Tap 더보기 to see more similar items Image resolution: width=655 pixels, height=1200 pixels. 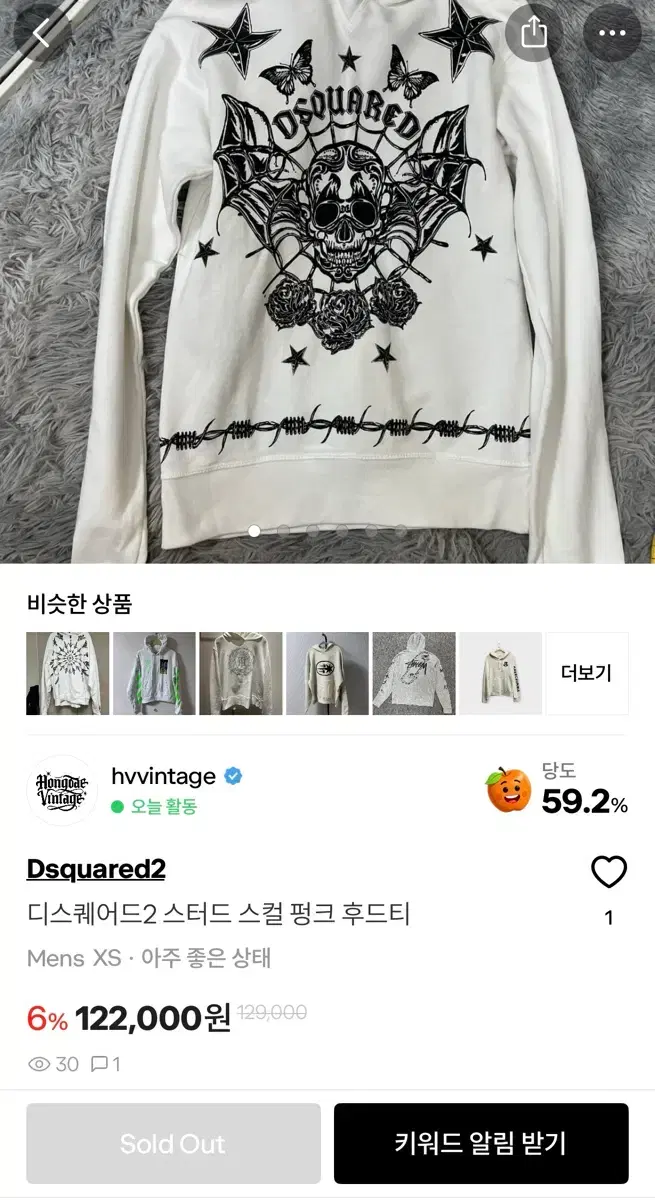point(587,673)
